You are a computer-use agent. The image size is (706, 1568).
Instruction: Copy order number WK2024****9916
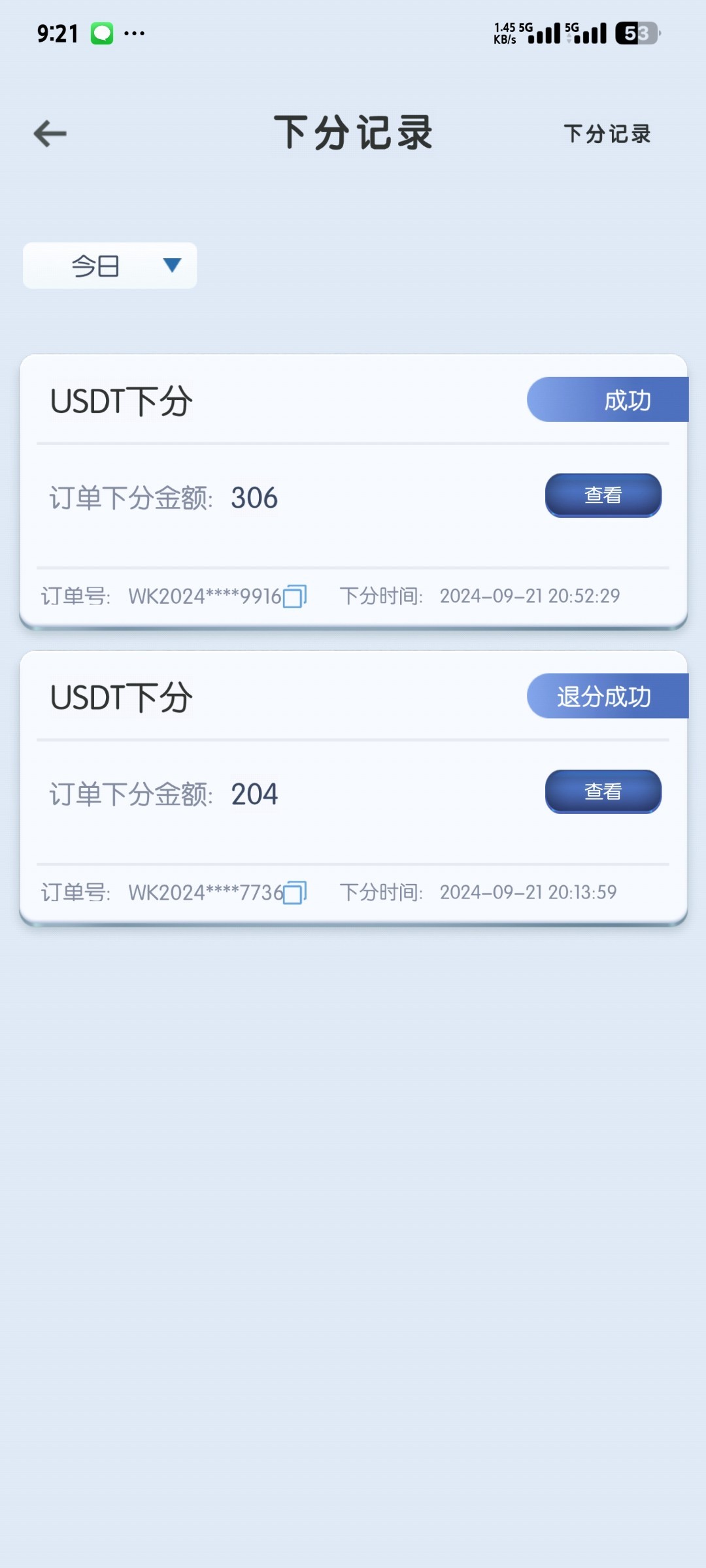pos(294,596)
